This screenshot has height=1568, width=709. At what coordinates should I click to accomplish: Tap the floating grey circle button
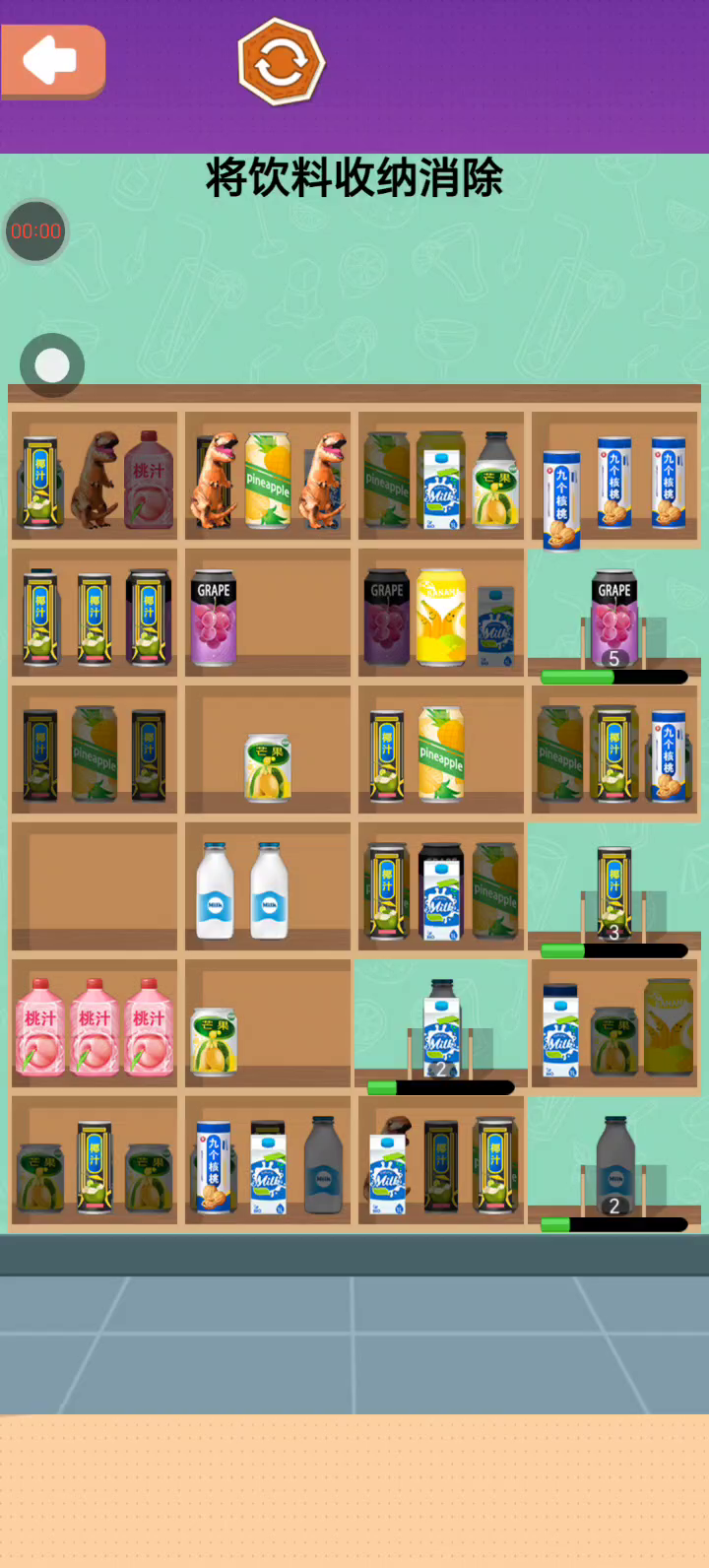52,365
